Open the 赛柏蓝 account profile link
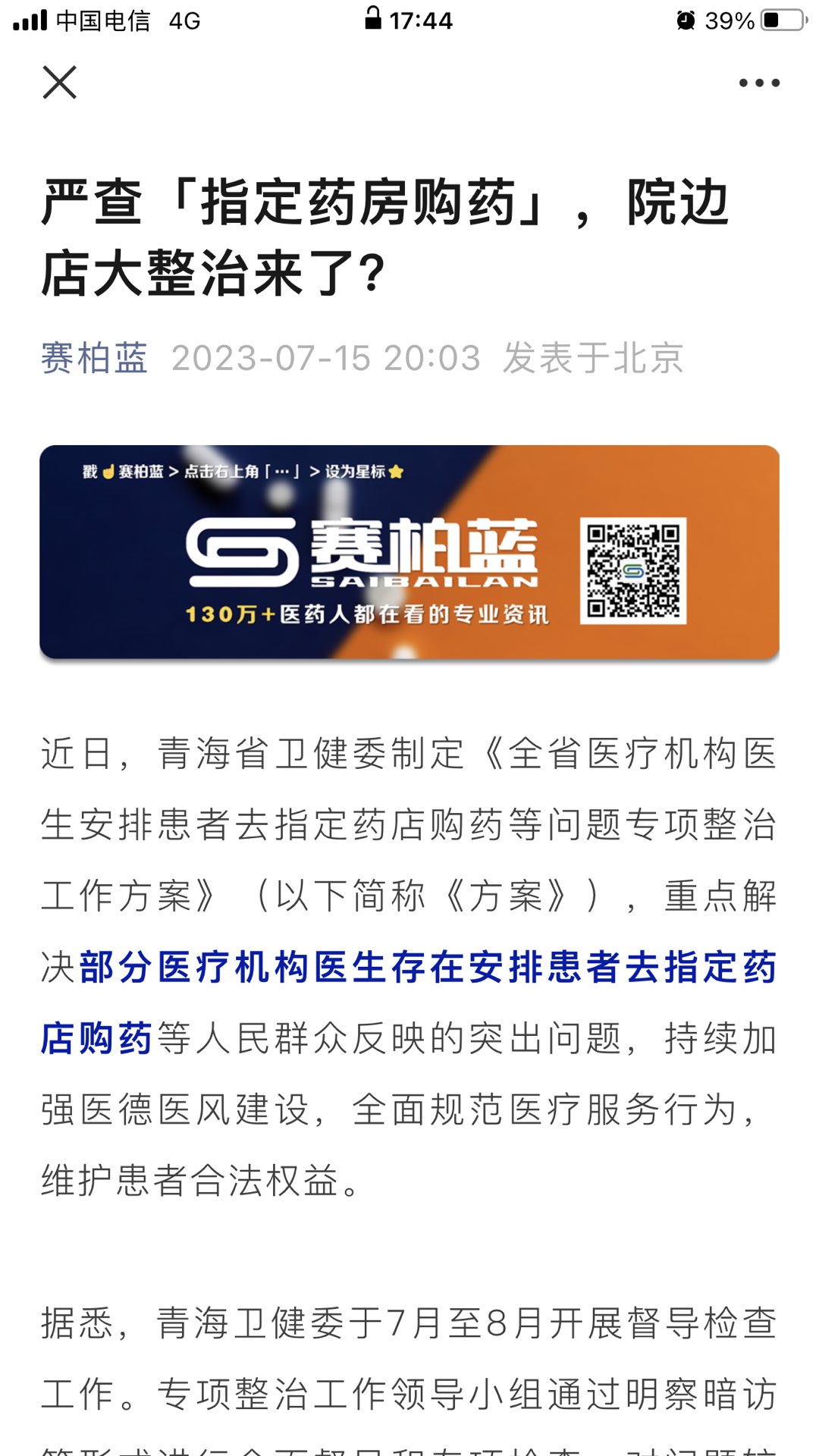The height and width of the screenshot is (1456, 819). coord(94,358)
